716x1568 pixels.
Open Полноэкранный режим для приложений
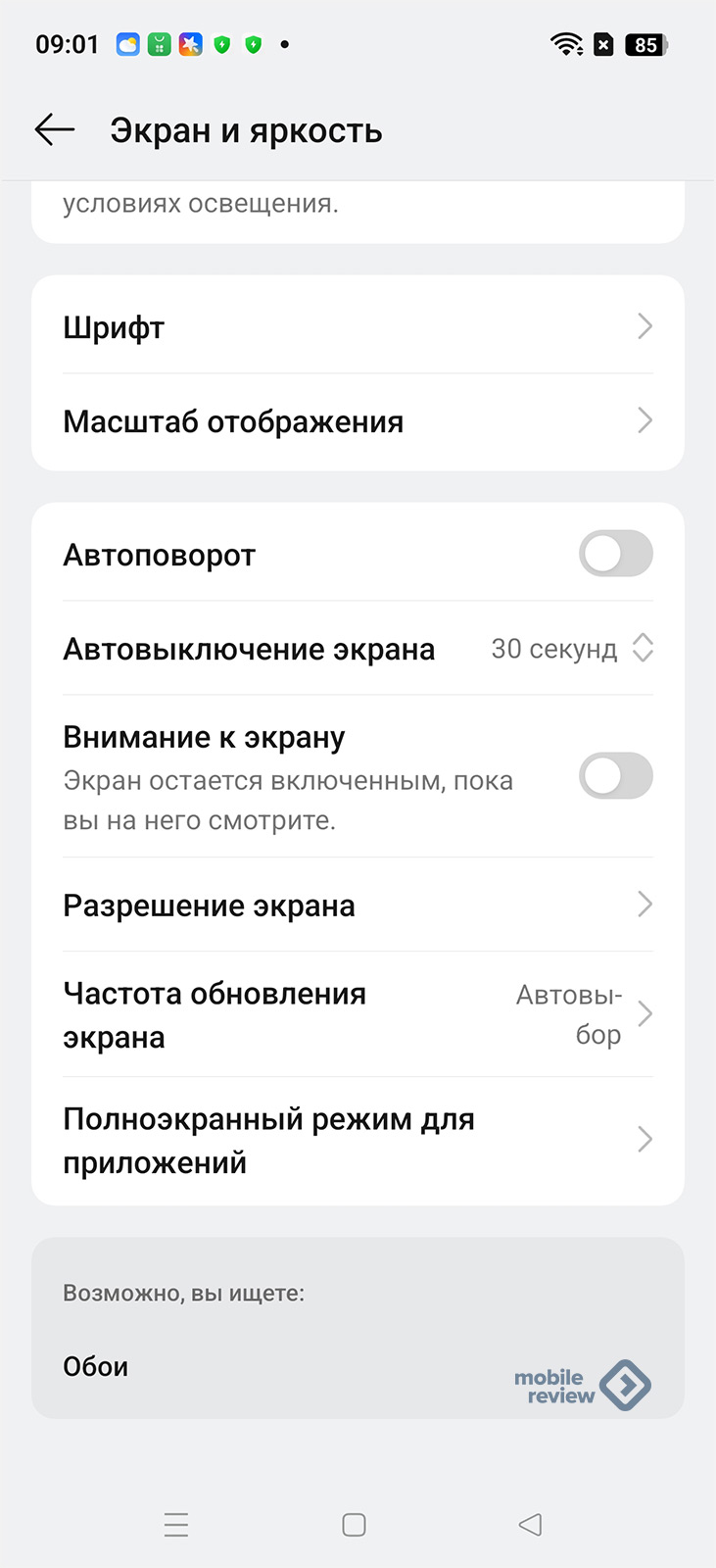point(357,1140)
